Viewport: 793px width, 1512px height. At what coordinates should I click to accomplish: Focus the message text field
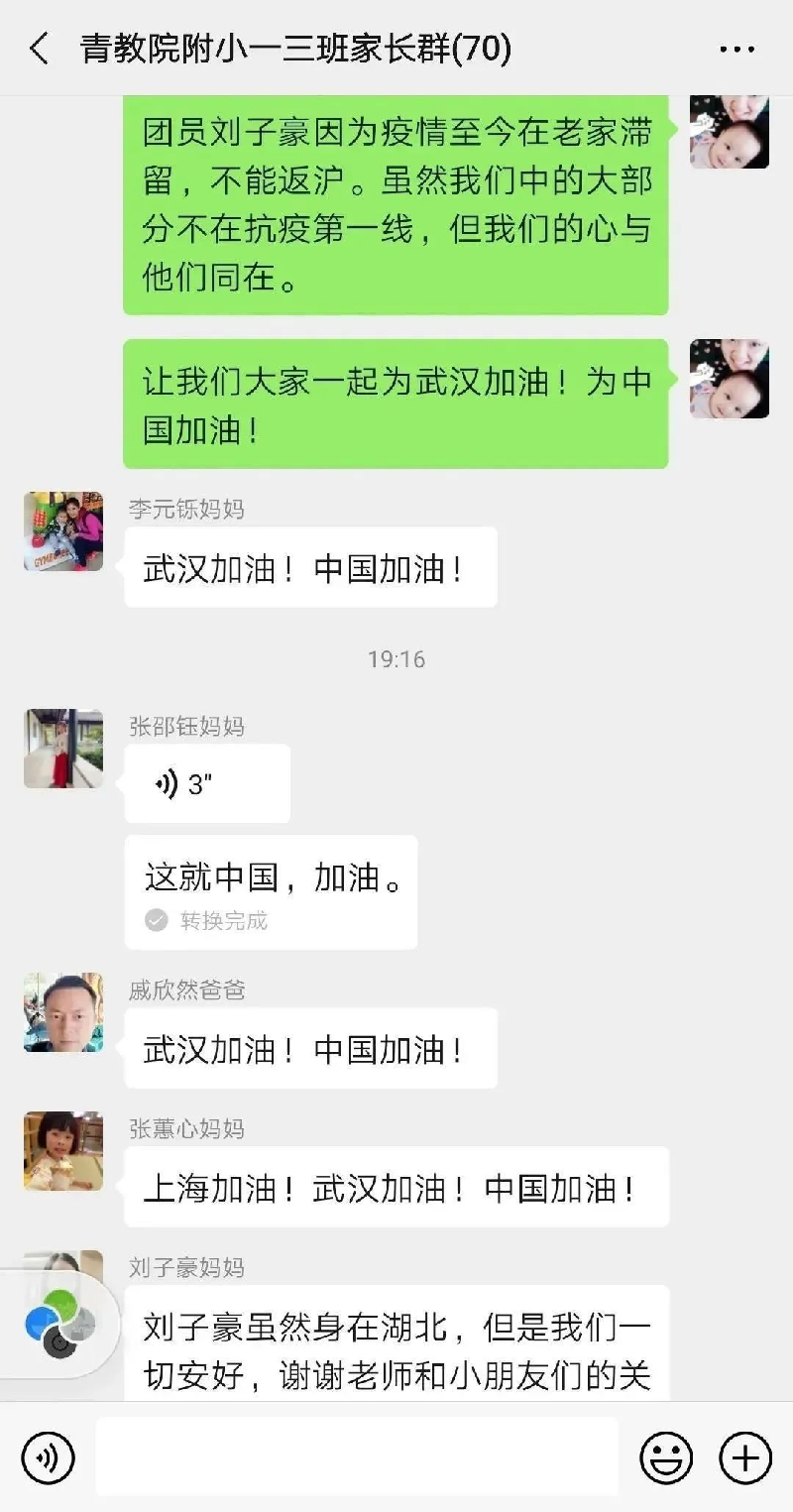357,1456
